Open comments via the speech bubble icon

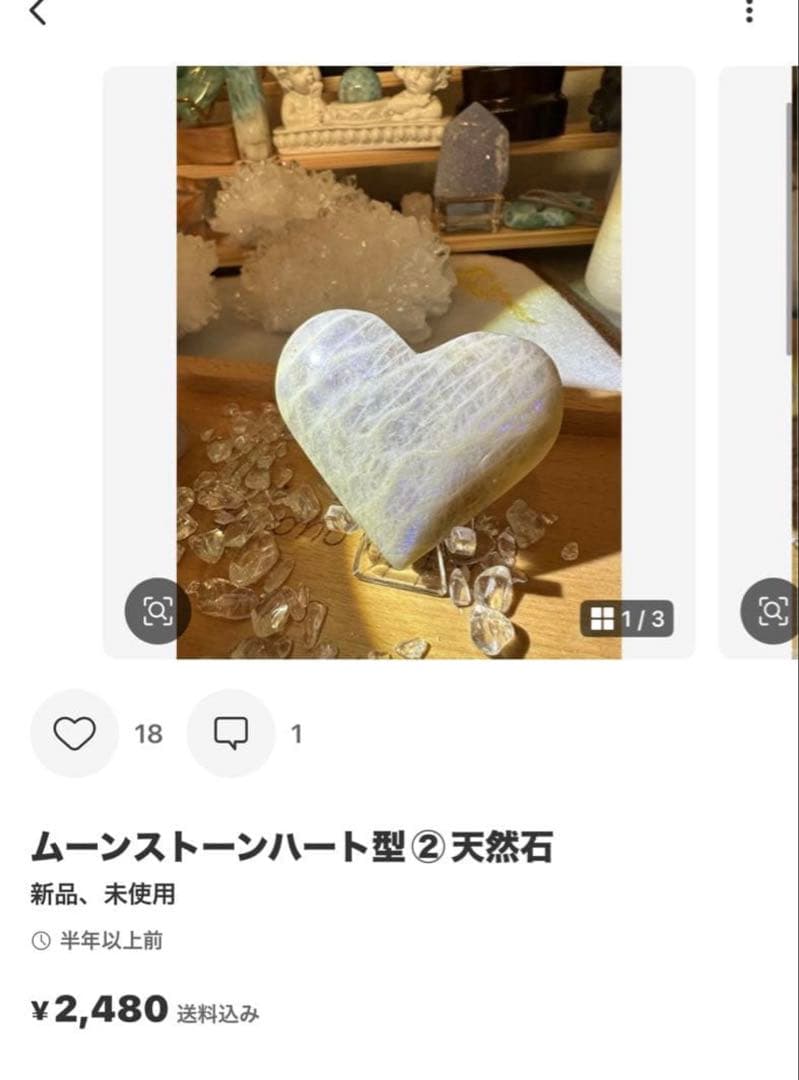[231, 734]
